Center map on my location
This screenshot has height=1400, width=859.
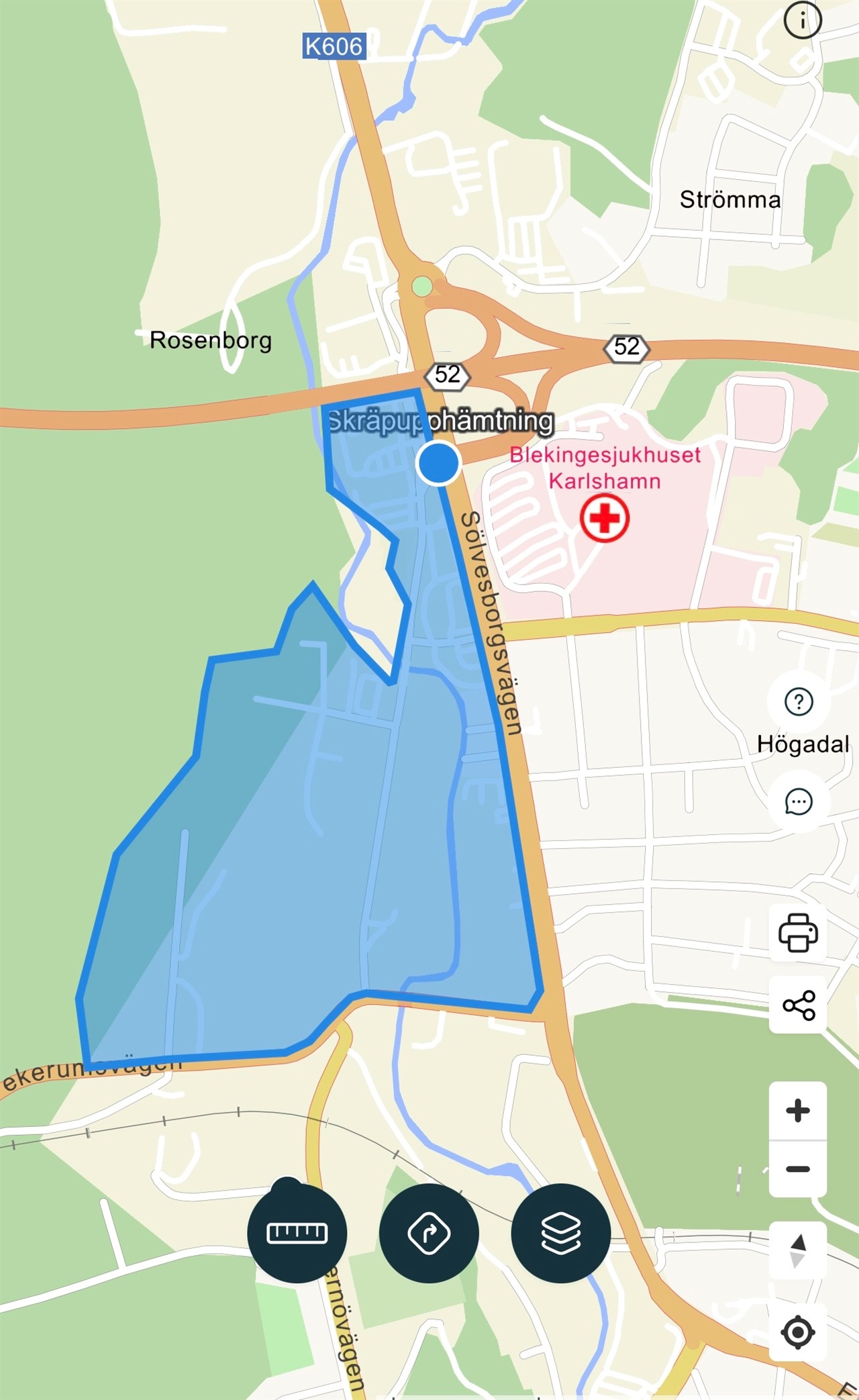click(798, 1332)
